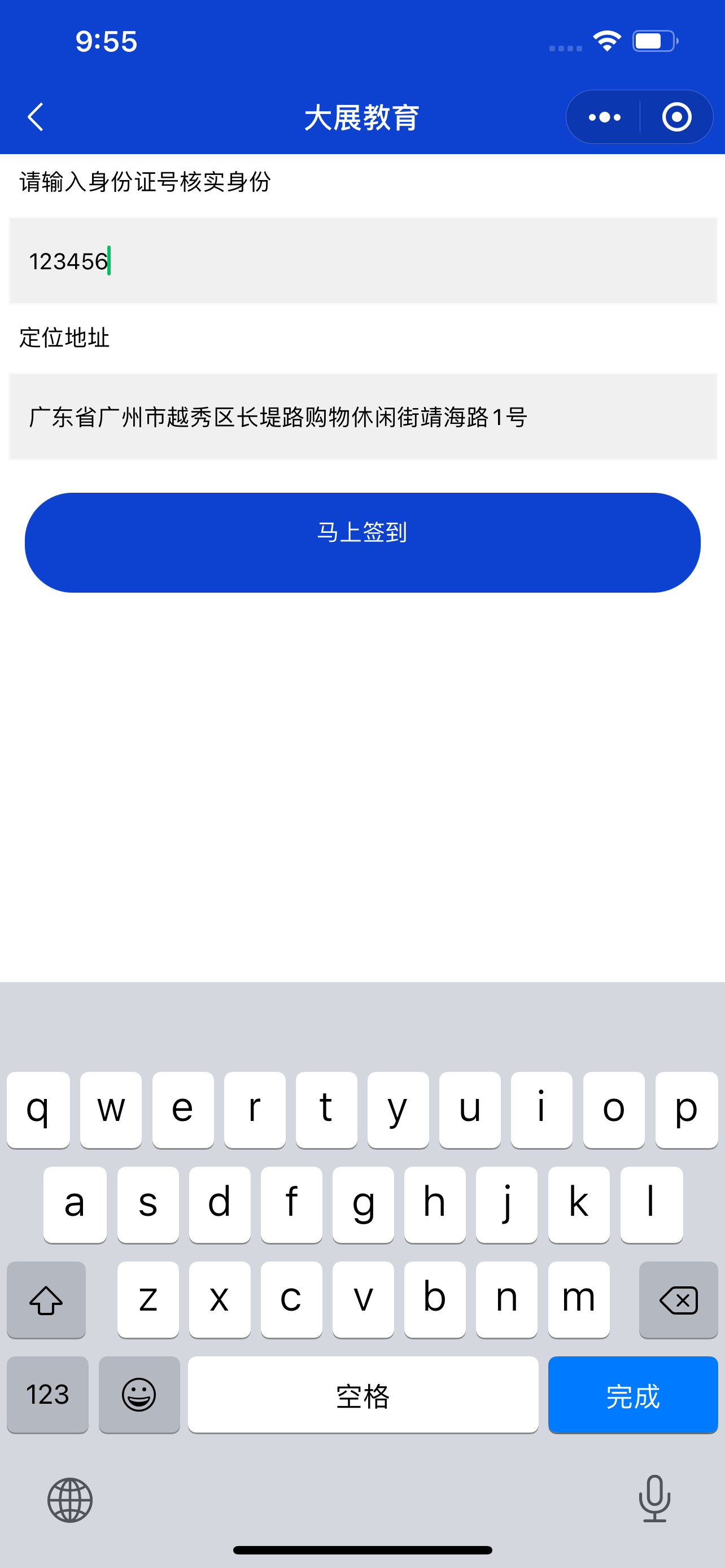The height and width of the screenshot is (1568, 725).
Task: Tap the emoji smiley key on the keyboard
Action: click(x=139, y=1395)
